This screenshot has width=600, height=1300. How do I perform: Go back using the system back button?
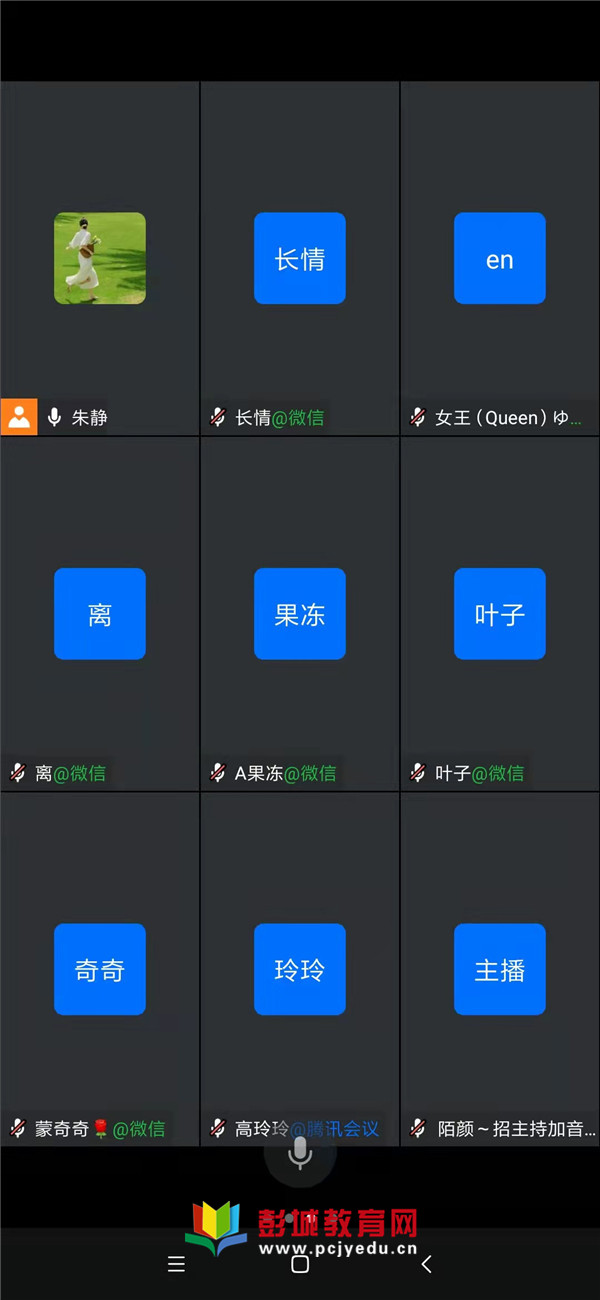tap(426, 1264)
